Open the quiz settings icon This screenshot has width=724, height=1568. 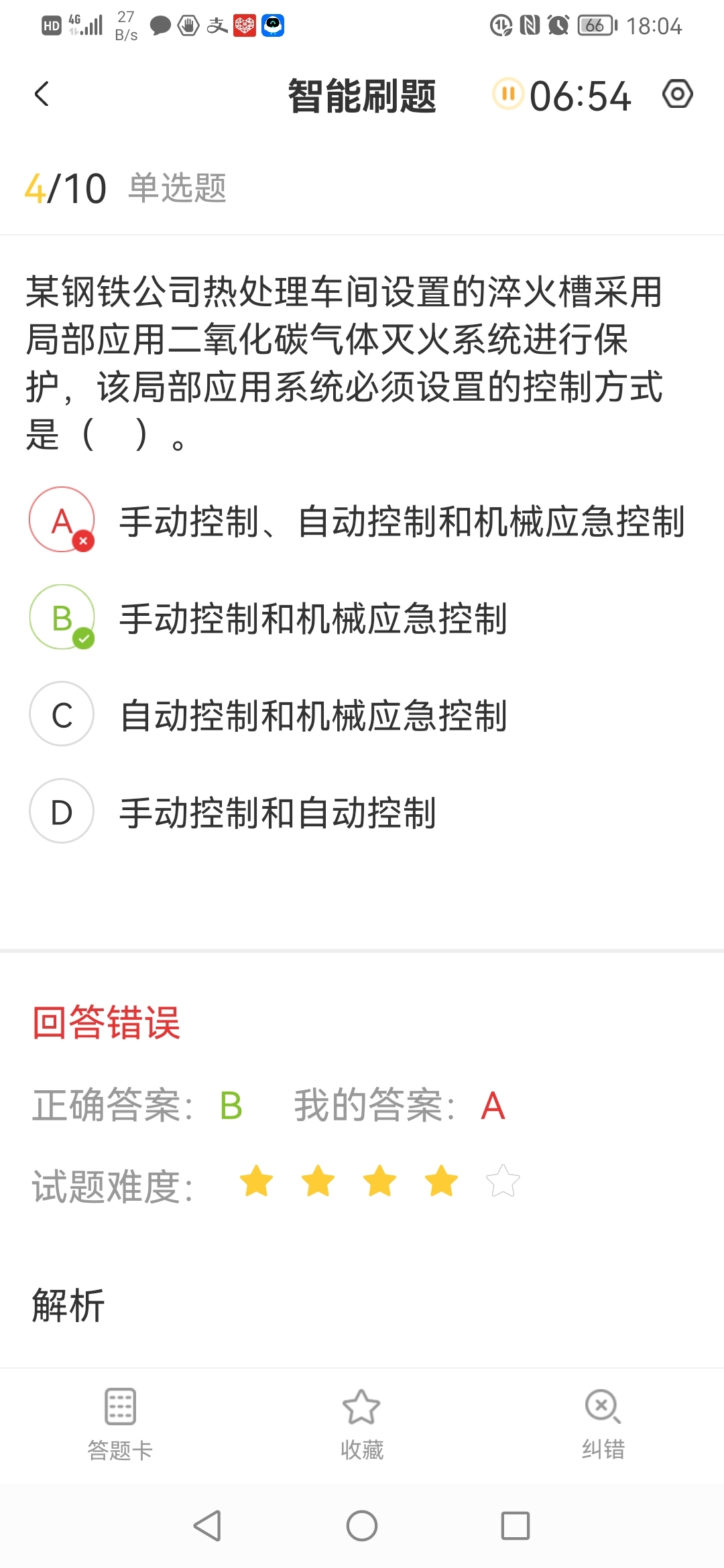pos(677,94)
